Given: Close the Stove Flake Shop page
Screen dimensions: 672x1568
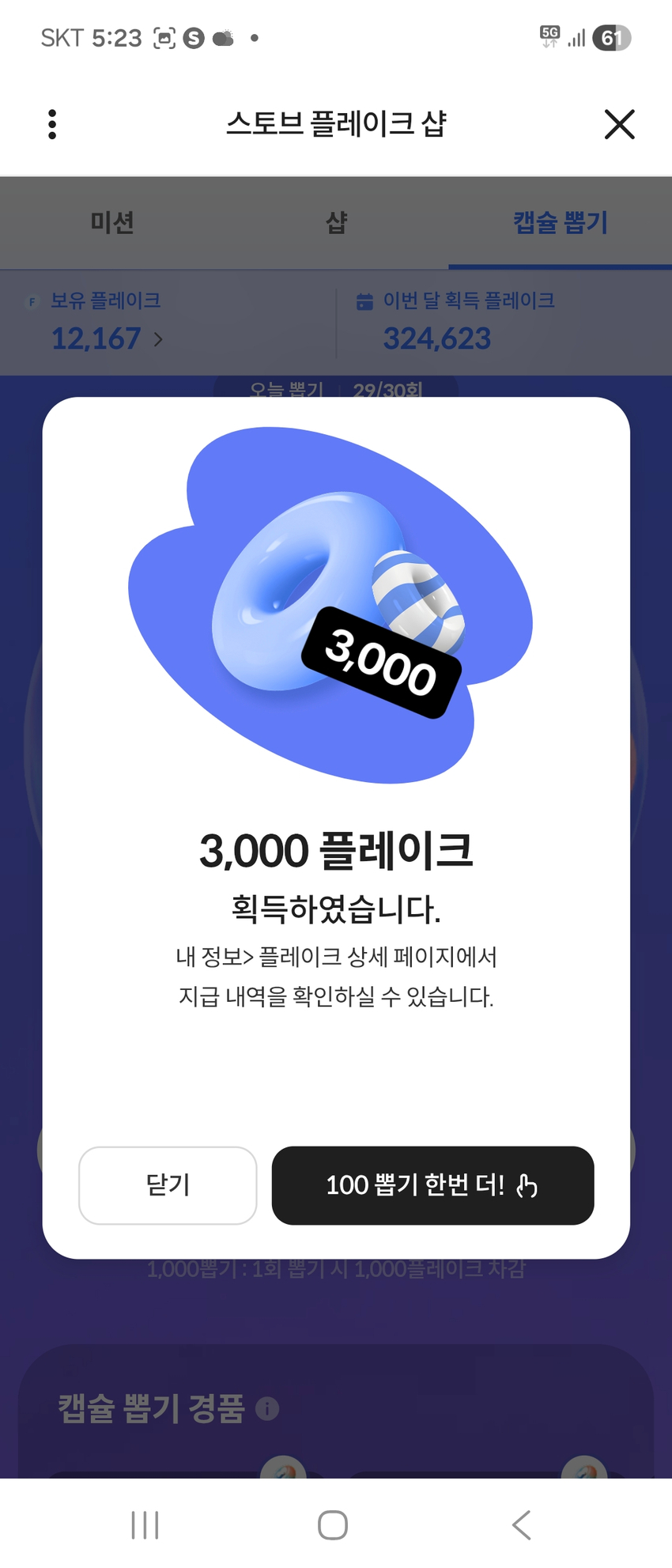Looking at the screenshot, I should (619, 124).
